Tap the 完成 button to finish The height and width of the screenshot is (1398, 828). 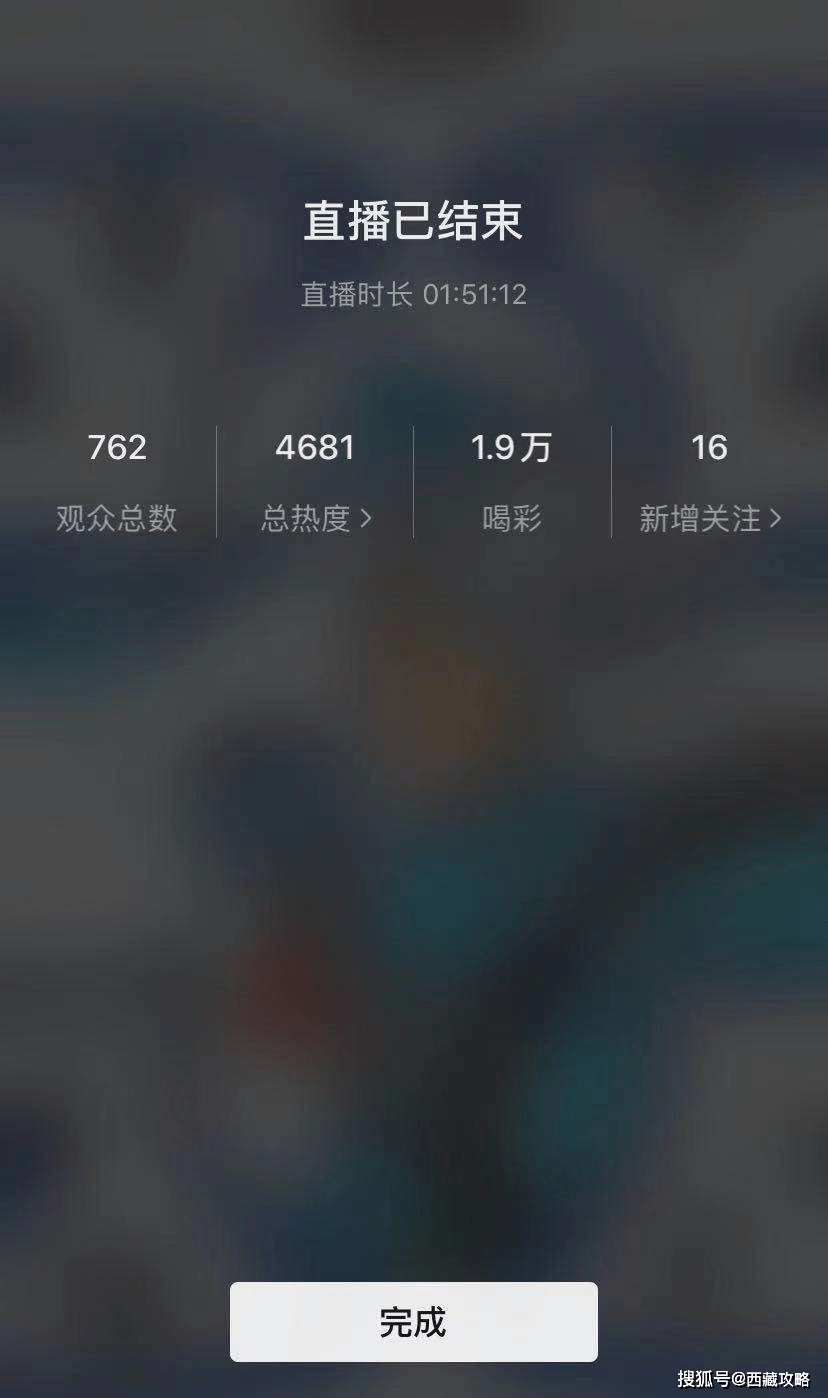click(x=413, y=1322)
